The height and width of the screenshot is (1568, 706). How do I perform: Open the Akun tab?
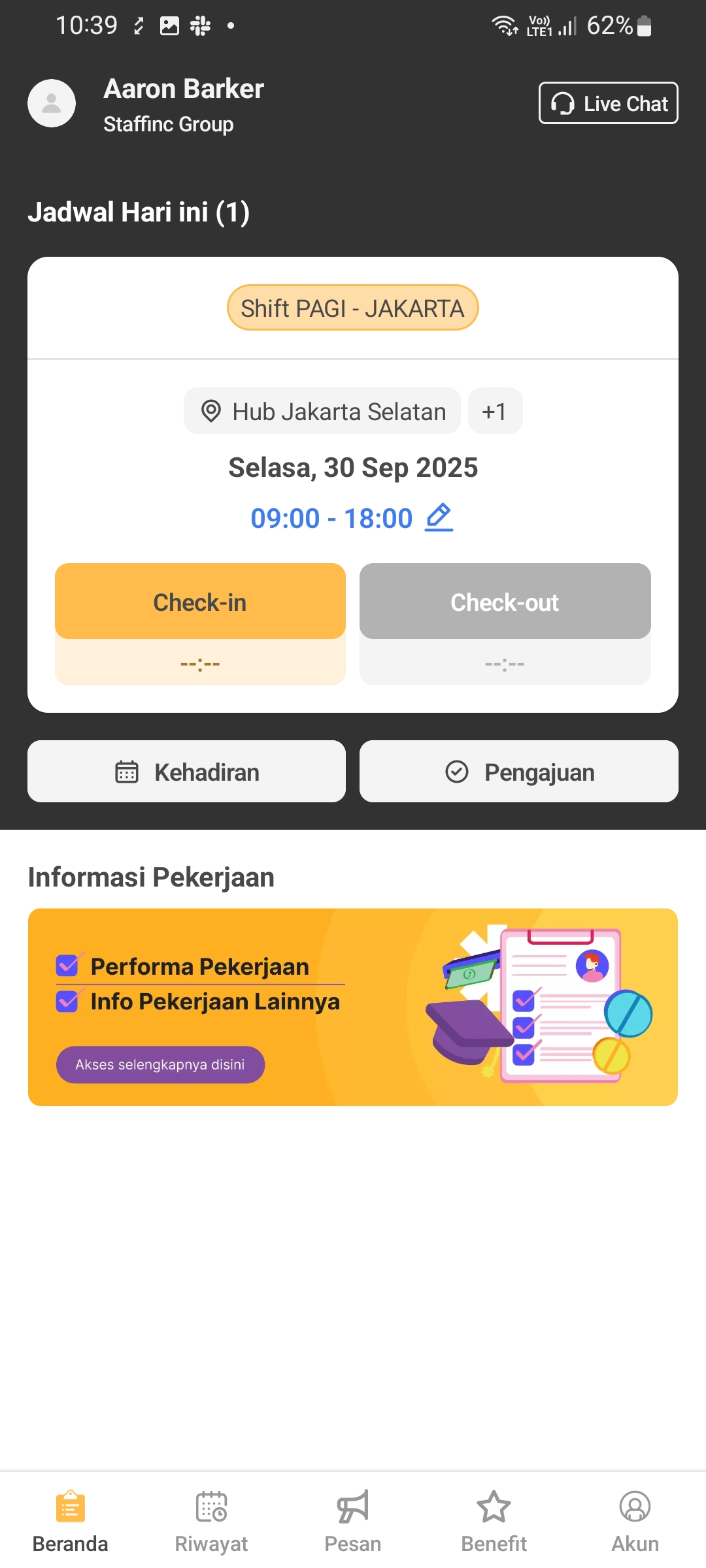pos(635,1522)
